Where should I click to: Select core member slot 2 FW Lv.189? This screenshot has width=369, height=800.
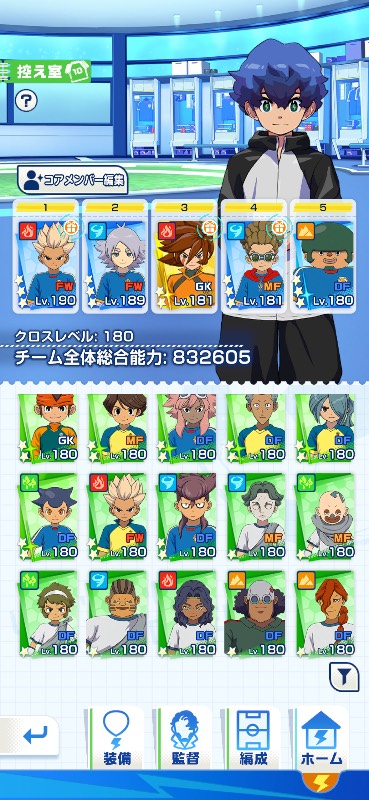(x=115, y=256)
